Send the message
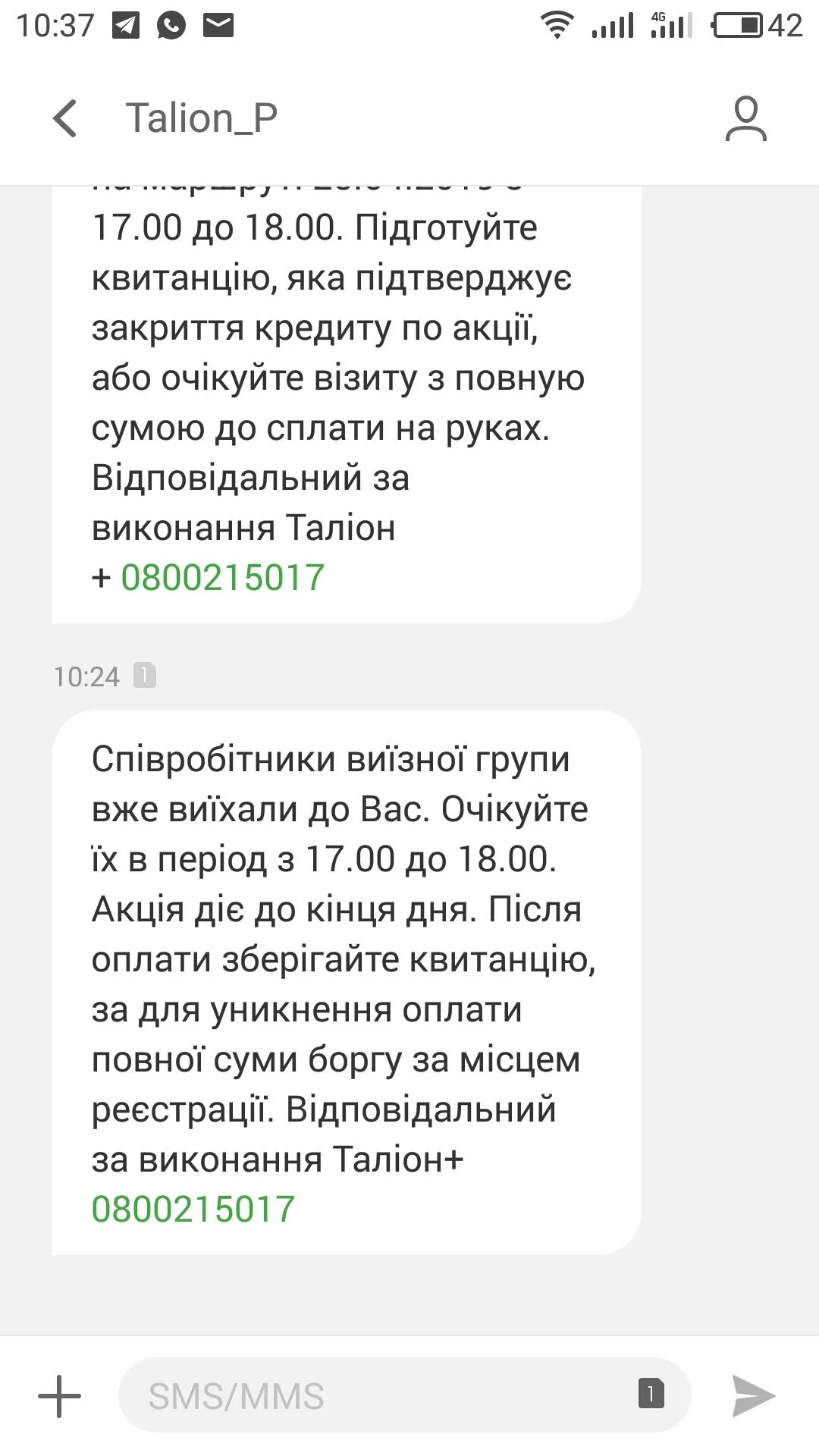This screenshot has width=819, height=1456. click(752, 1395)
